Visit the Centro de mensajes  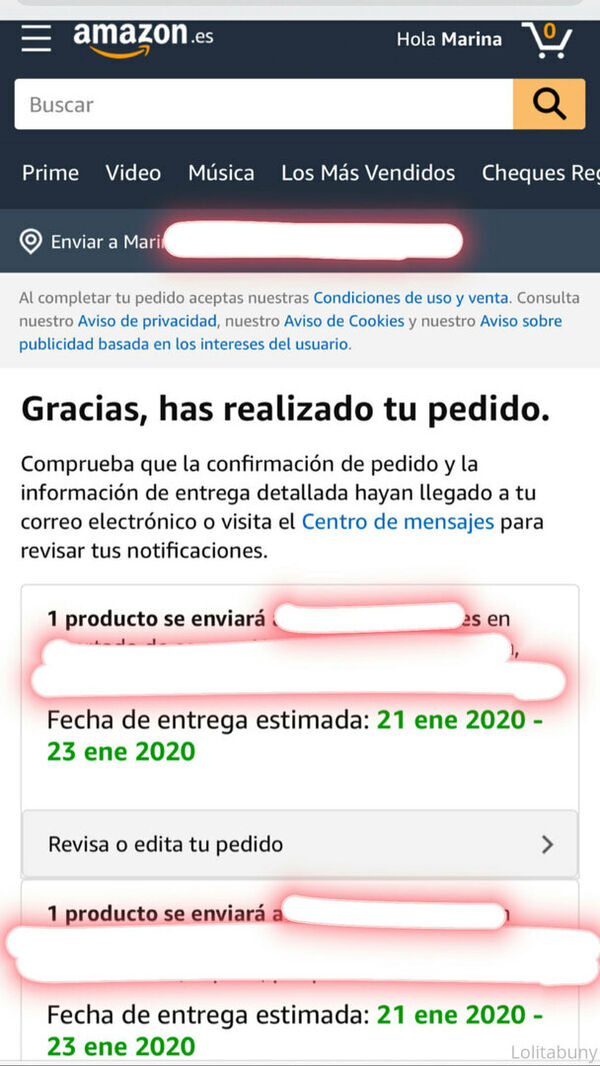click(398, 522)
